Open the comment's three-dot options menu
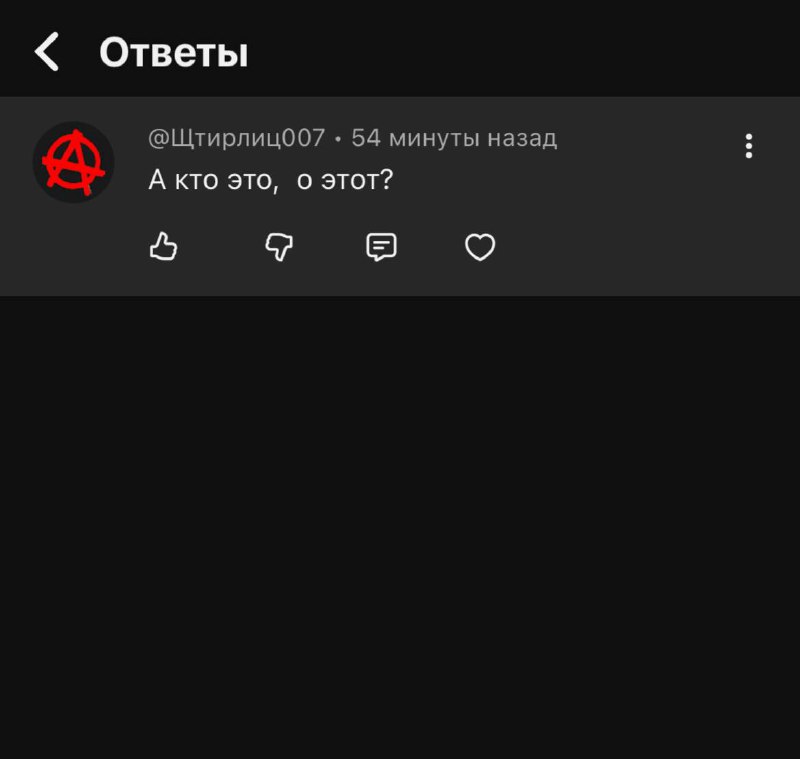The width and height of the screenshot is (800, 759). pos(748,147)
